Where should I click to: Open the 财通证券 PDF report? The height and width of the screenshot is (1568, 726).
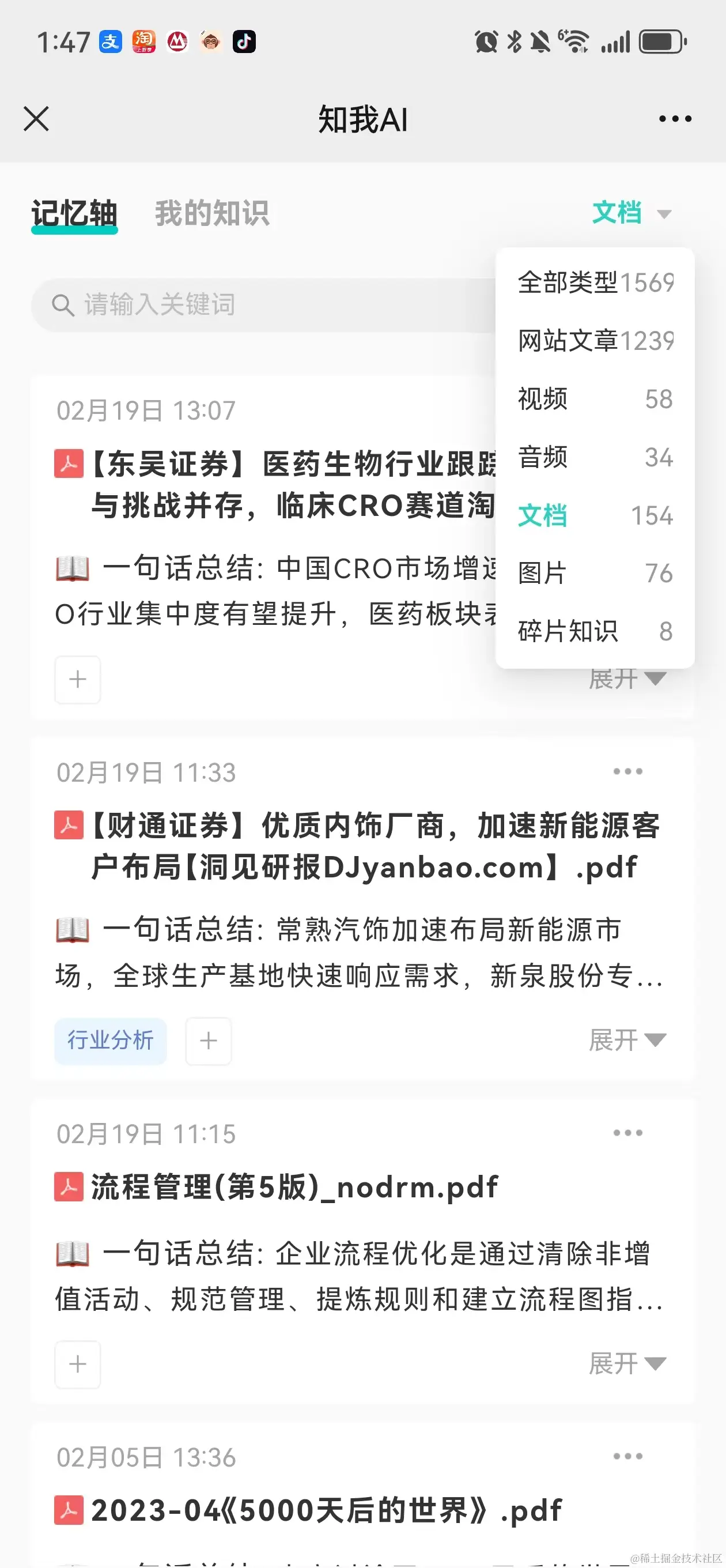pos(375,846)
